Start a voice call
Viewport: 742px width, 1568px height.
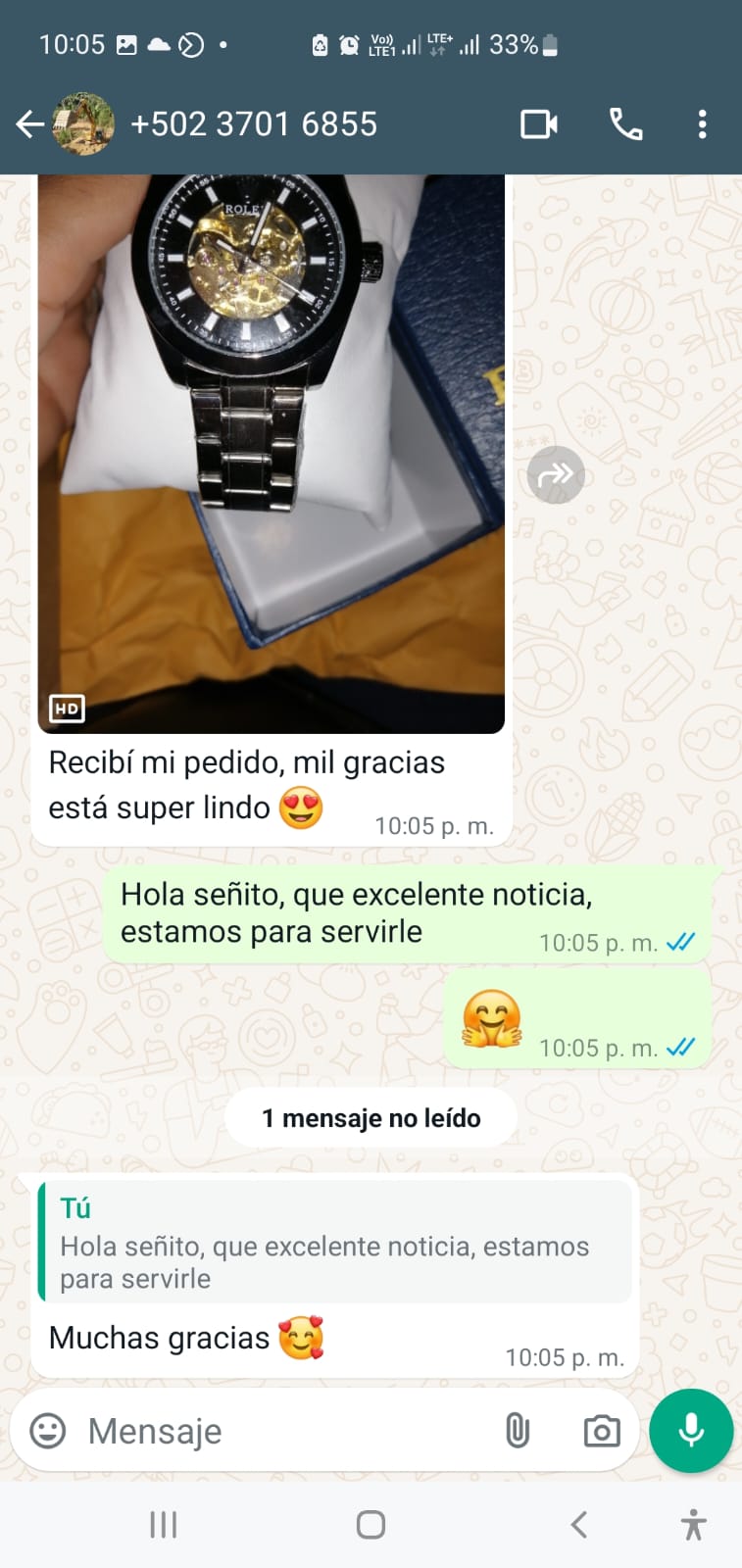[625, 124]
